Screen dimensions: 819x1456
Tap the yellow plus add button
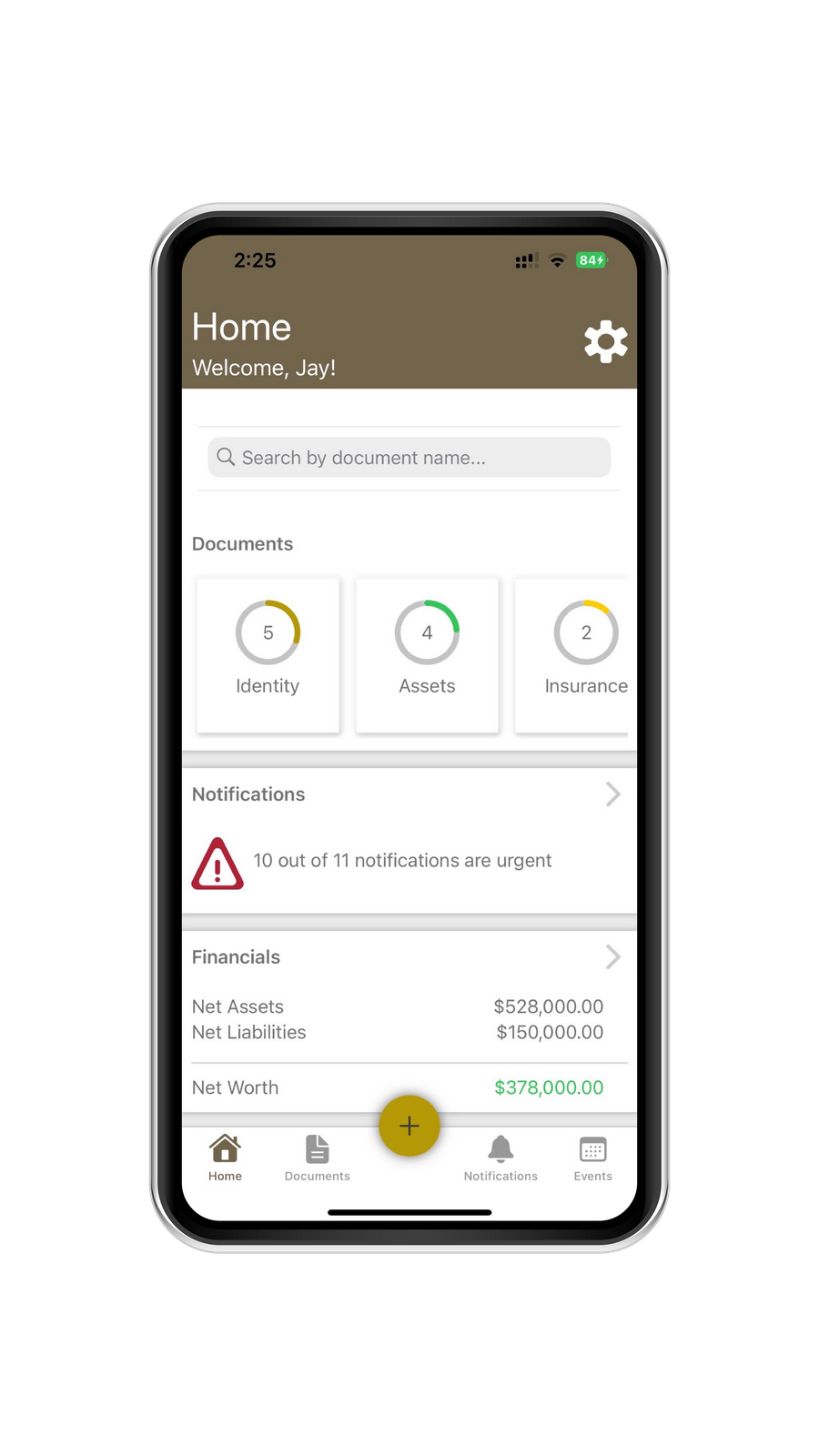[x=409, y=1126]
